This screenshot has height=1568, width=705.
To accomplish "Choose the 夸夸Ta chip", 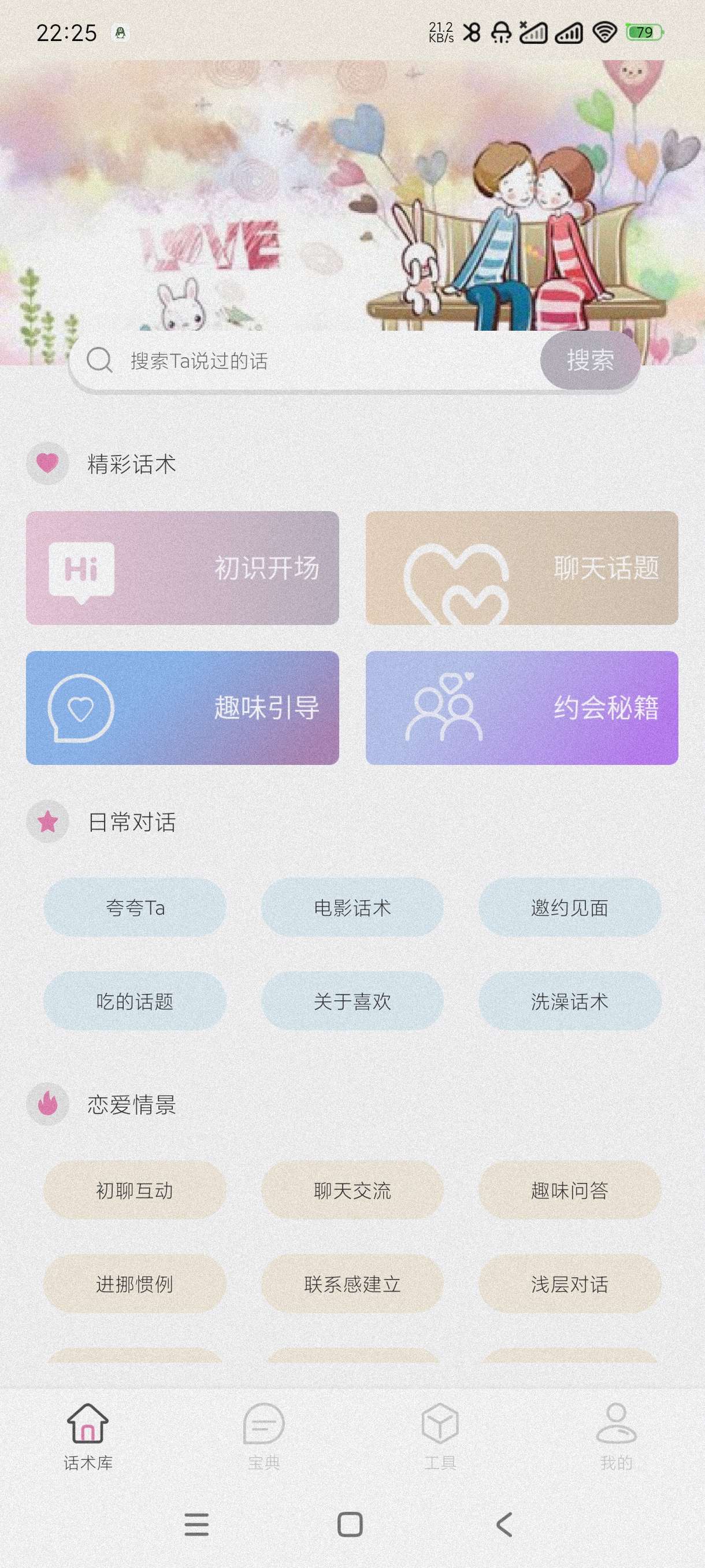I will 135,908.
